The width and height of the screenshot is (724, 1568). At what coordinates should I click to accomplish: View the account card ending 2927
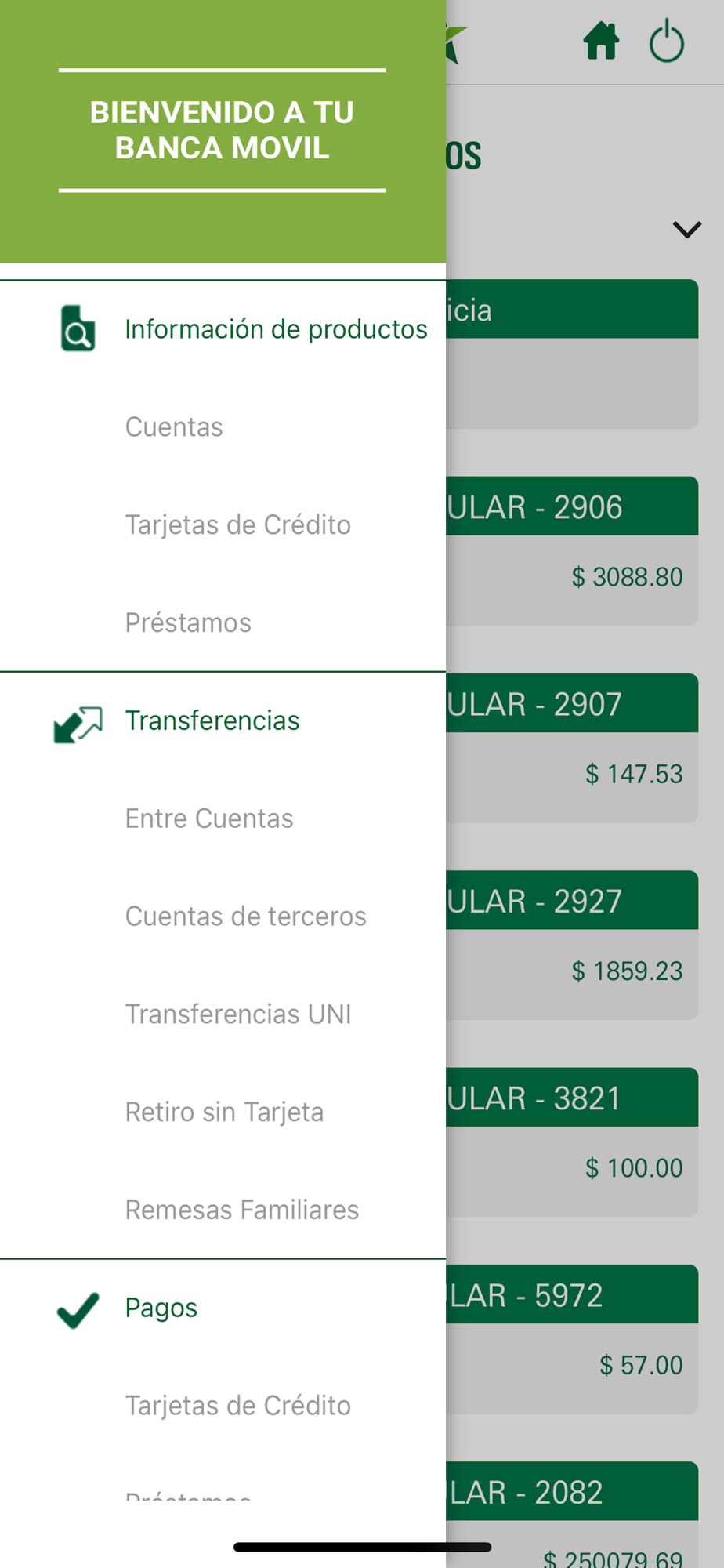[x=572, y=945]
